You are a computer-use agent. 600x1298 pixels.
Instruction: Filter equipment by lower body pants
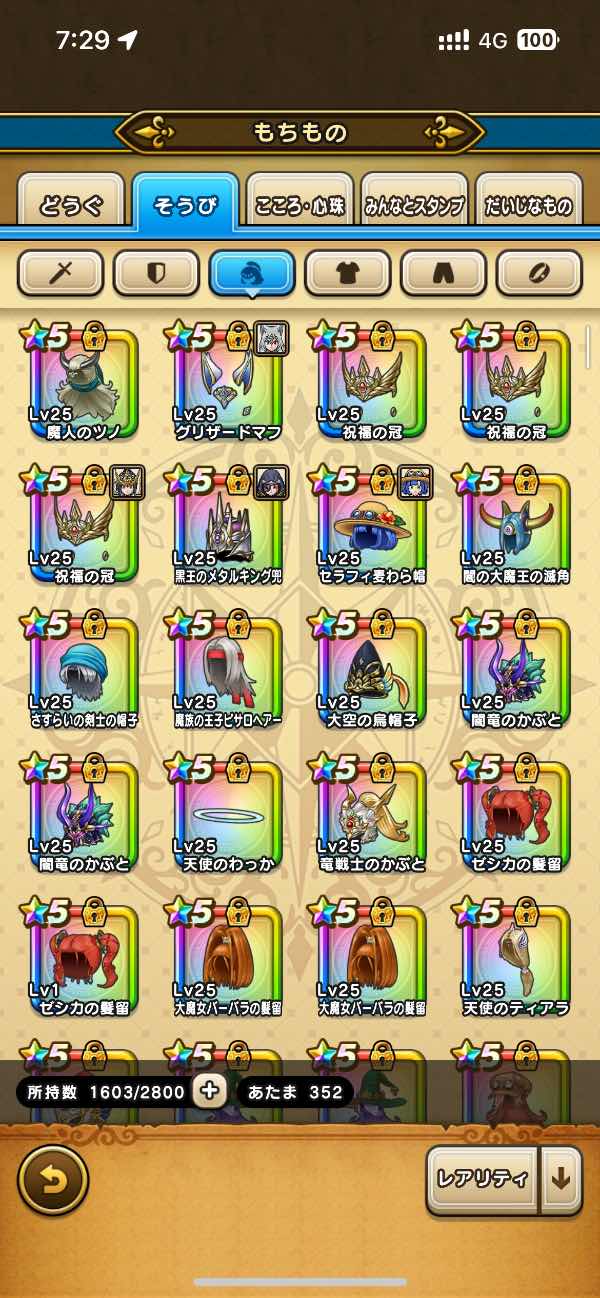pos(443,272)
